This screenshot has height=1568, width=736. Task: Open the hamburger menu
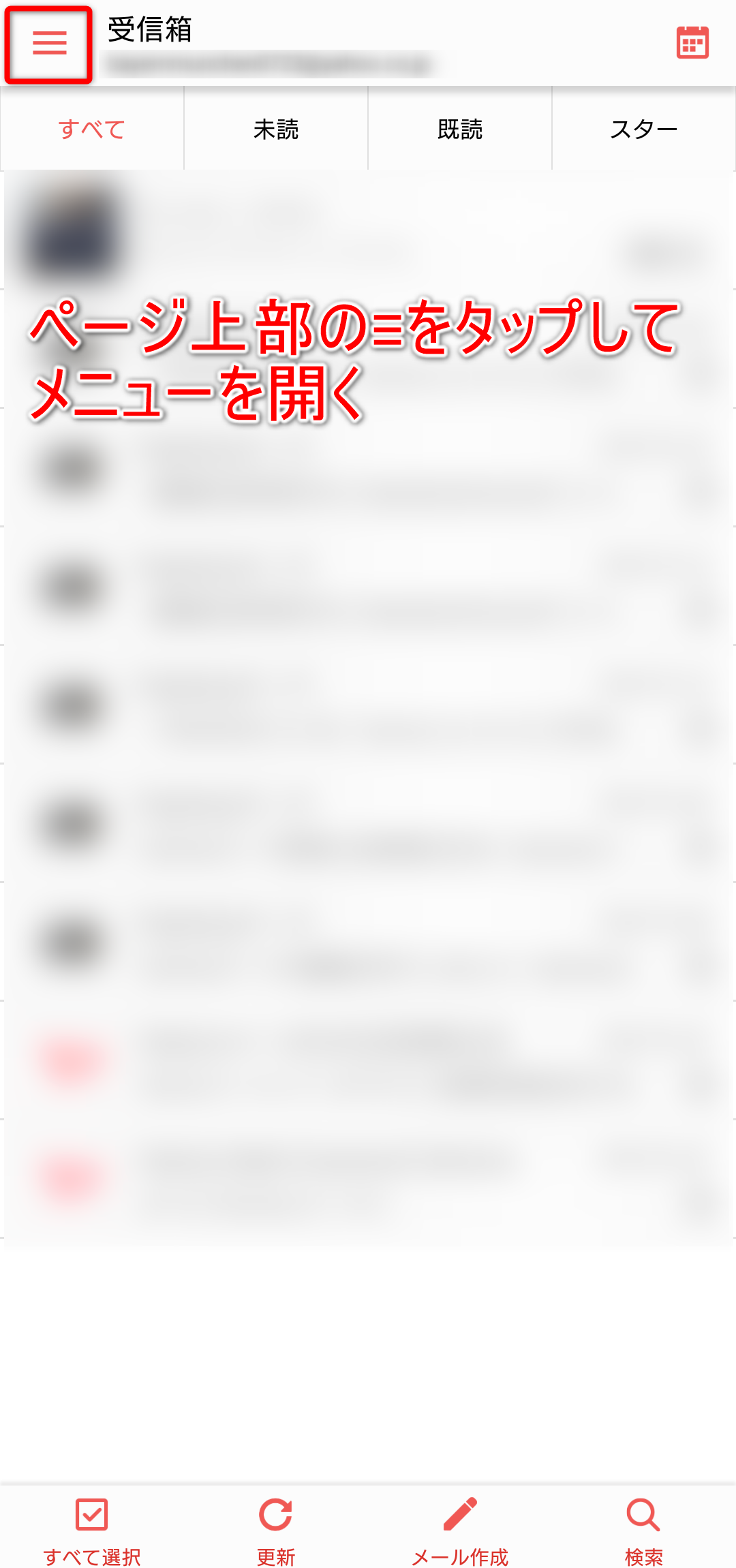49,43
